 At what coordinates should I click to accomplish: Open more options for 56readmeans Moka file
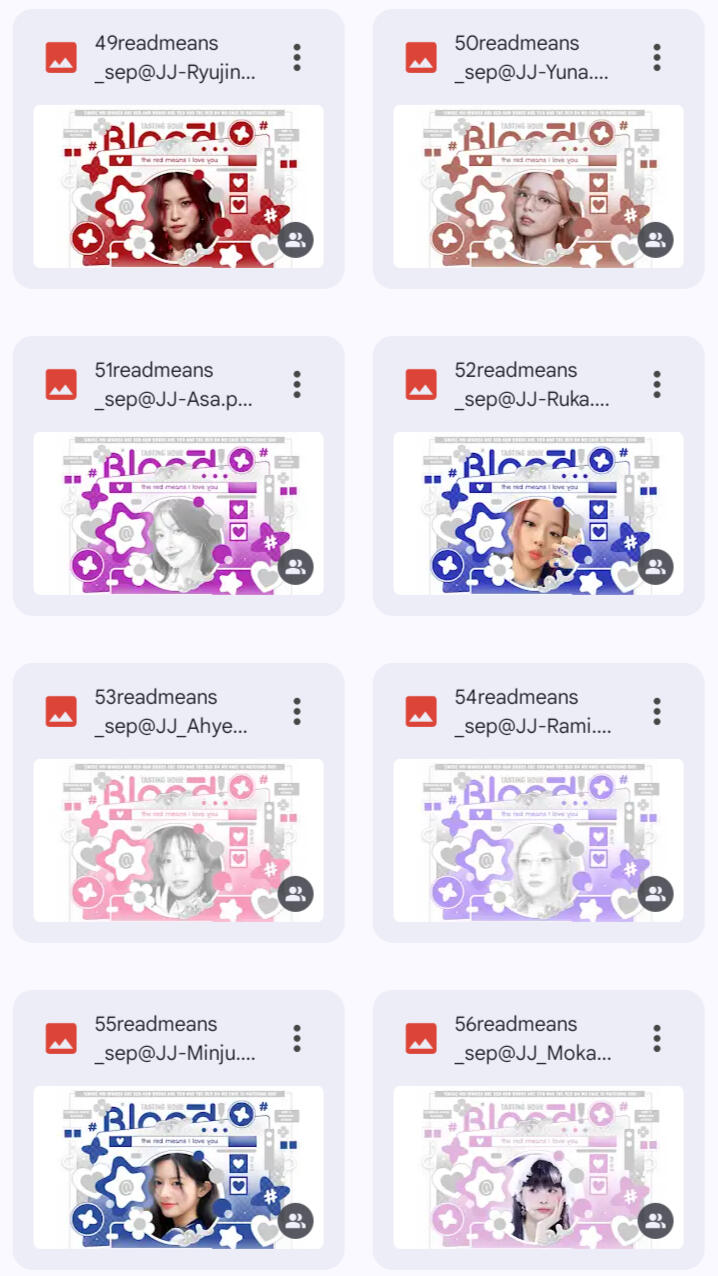pos(657,1038)
